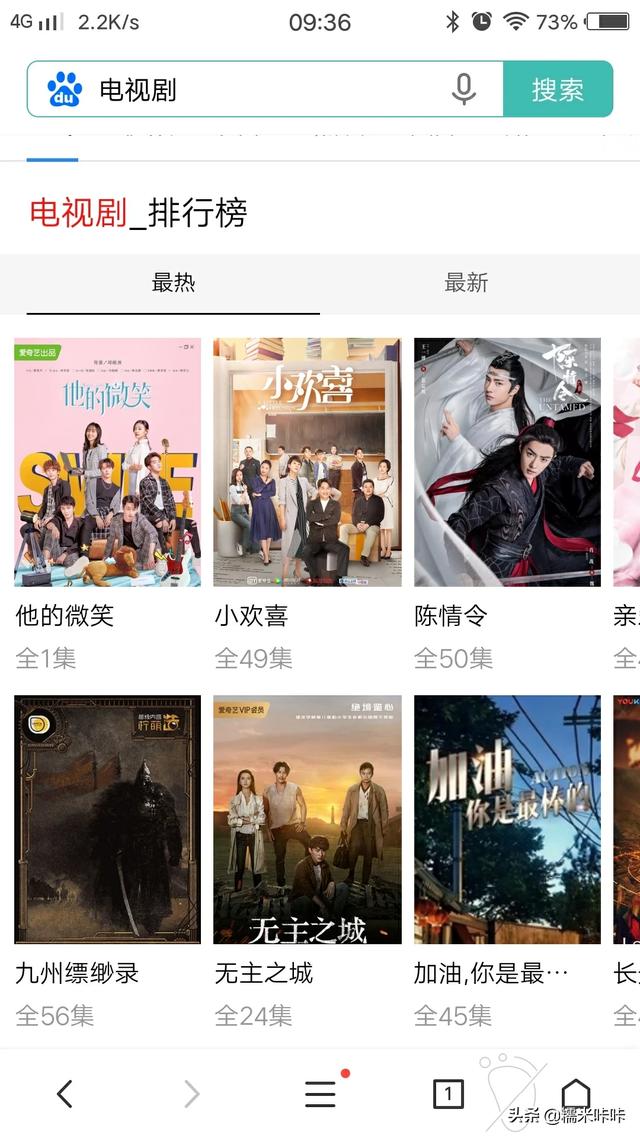The height and width of the screenshot is (1138, 640).
Task: Show open browser tabs
Action: pyautogui.click(x=448, y=1094)
